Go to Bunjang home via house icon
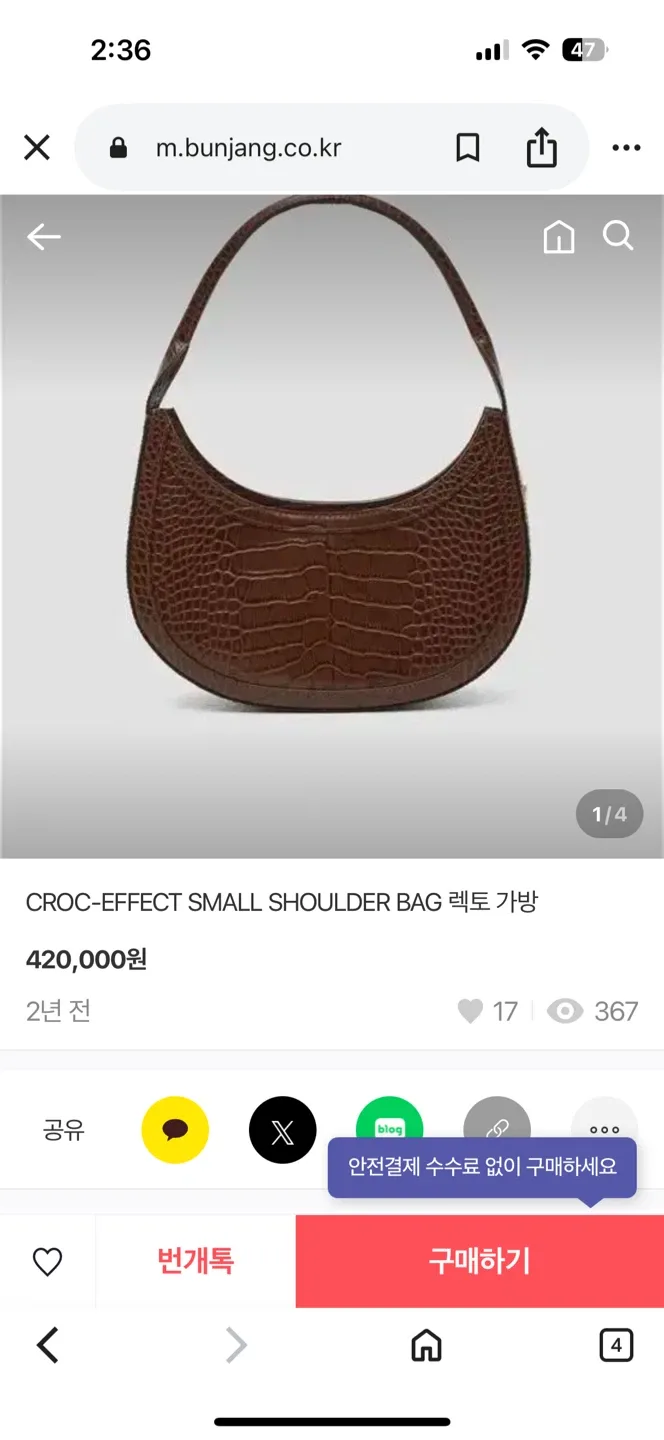 558,237
